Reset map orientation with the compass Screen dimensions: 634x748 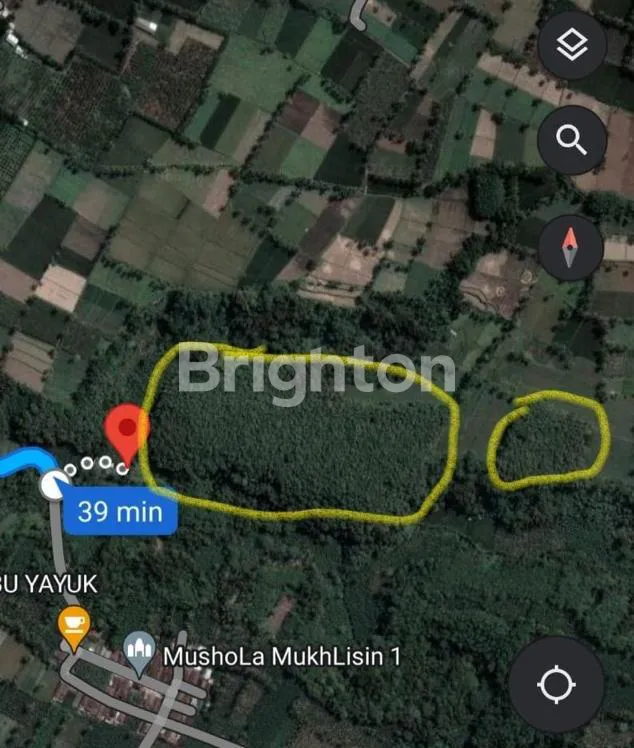(x=570, y=247)
